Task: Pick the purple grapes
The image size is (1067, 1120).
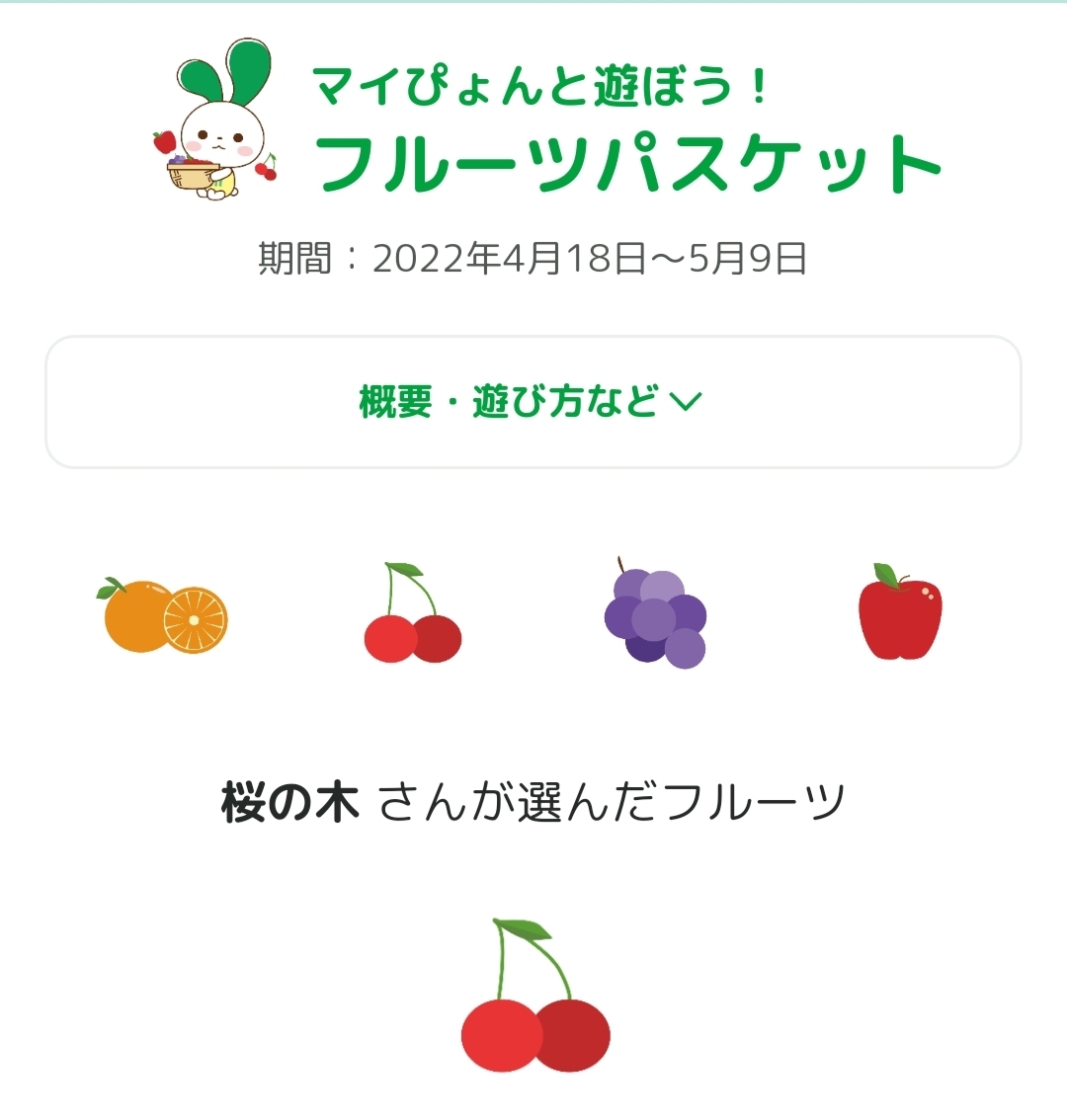Action: point(655,615)
